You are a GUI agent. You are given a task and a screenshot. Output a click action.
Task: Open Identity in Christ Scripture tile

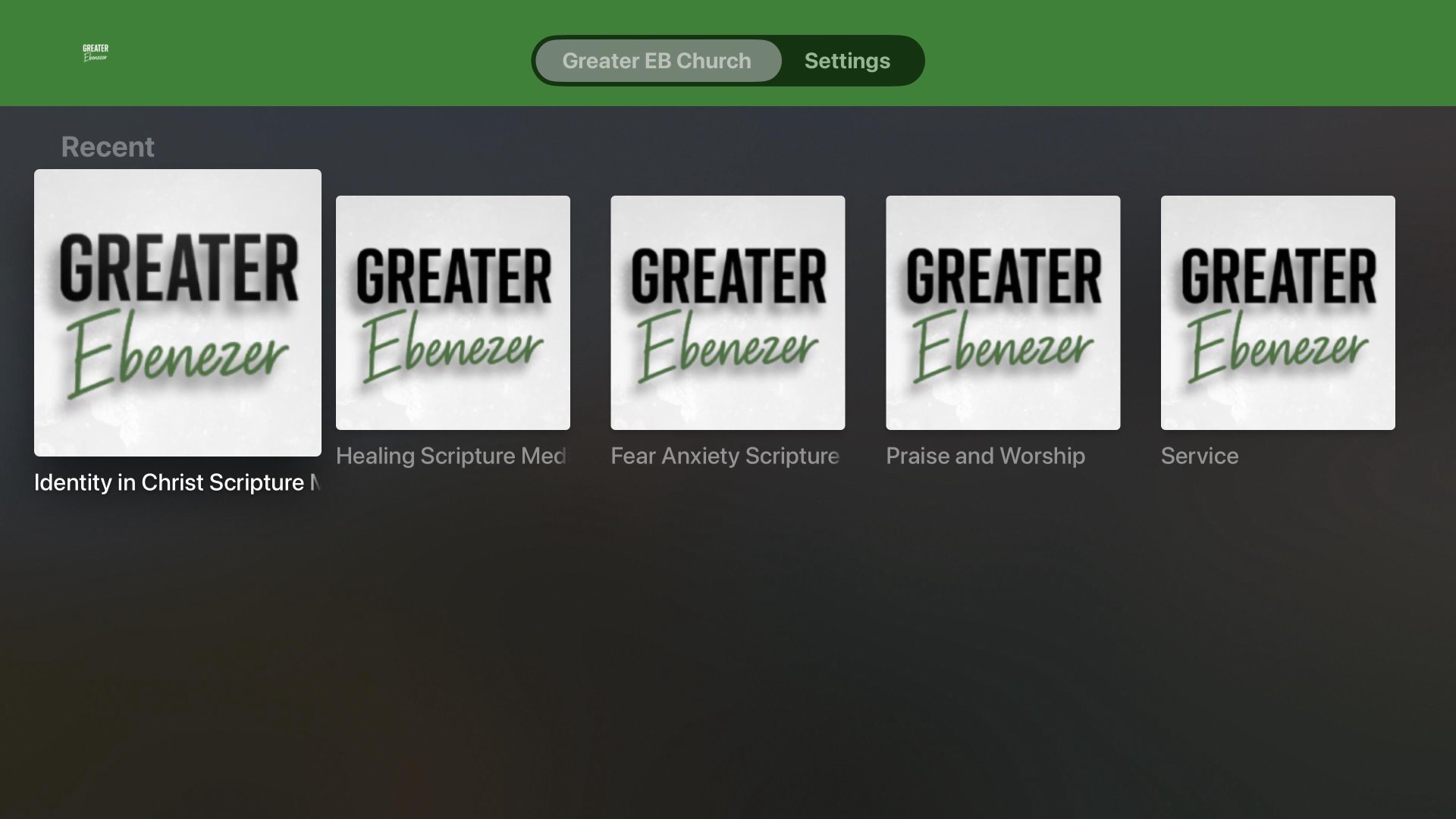coord(177,312)
